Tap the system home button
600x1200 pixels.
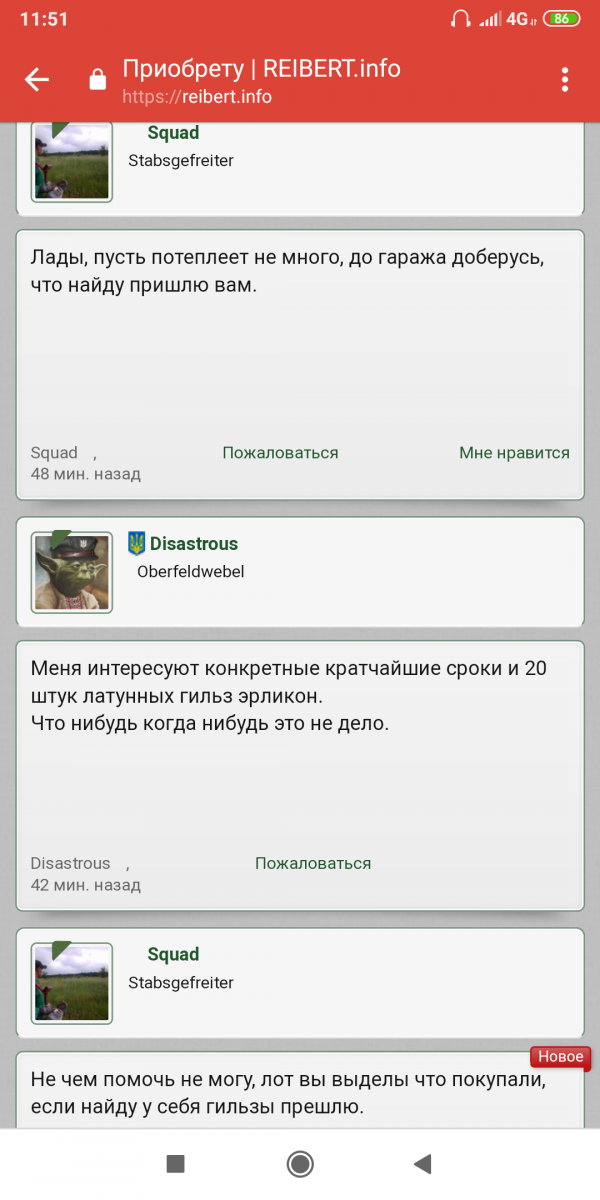(300, 1163)
